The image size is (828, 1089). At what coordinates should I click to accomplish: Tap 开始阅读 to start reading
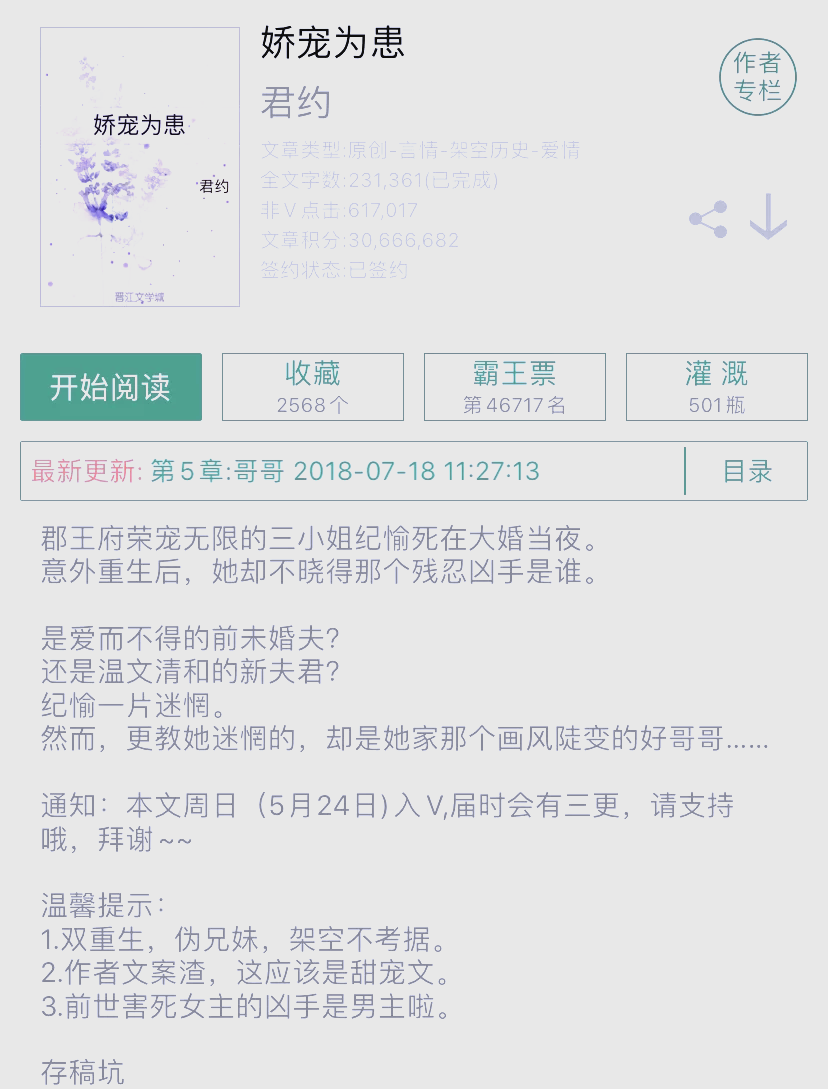[111, 387]
